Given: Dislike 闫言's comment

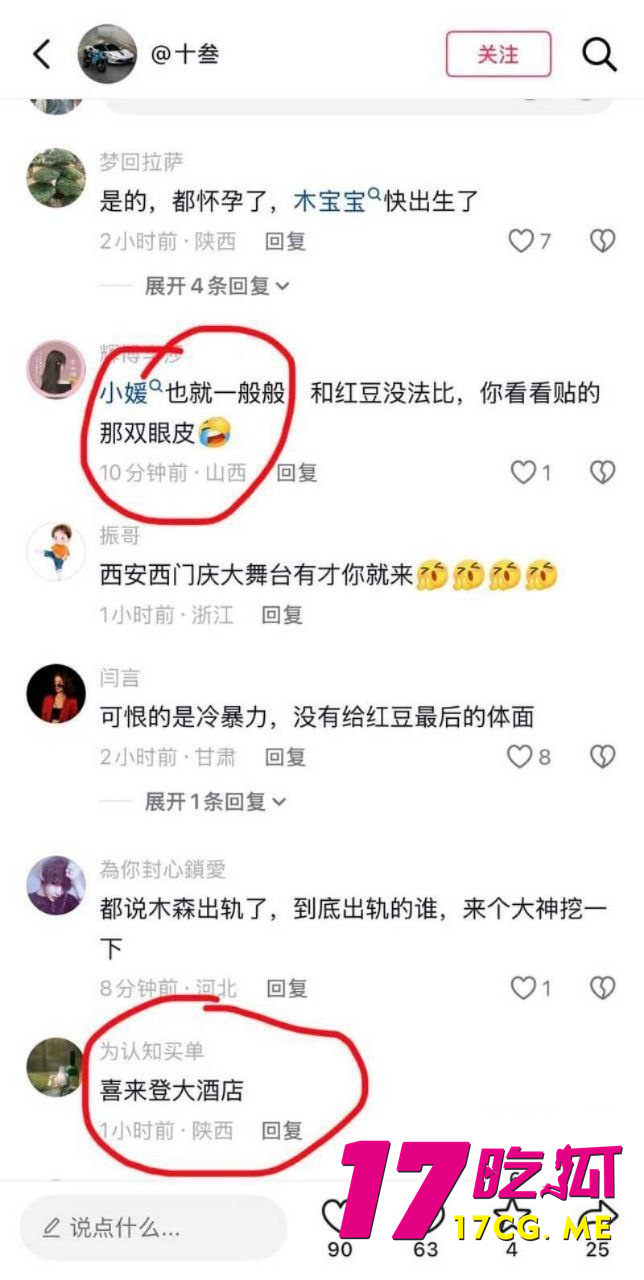Looking at the screenshot, I should coord(601,757).
